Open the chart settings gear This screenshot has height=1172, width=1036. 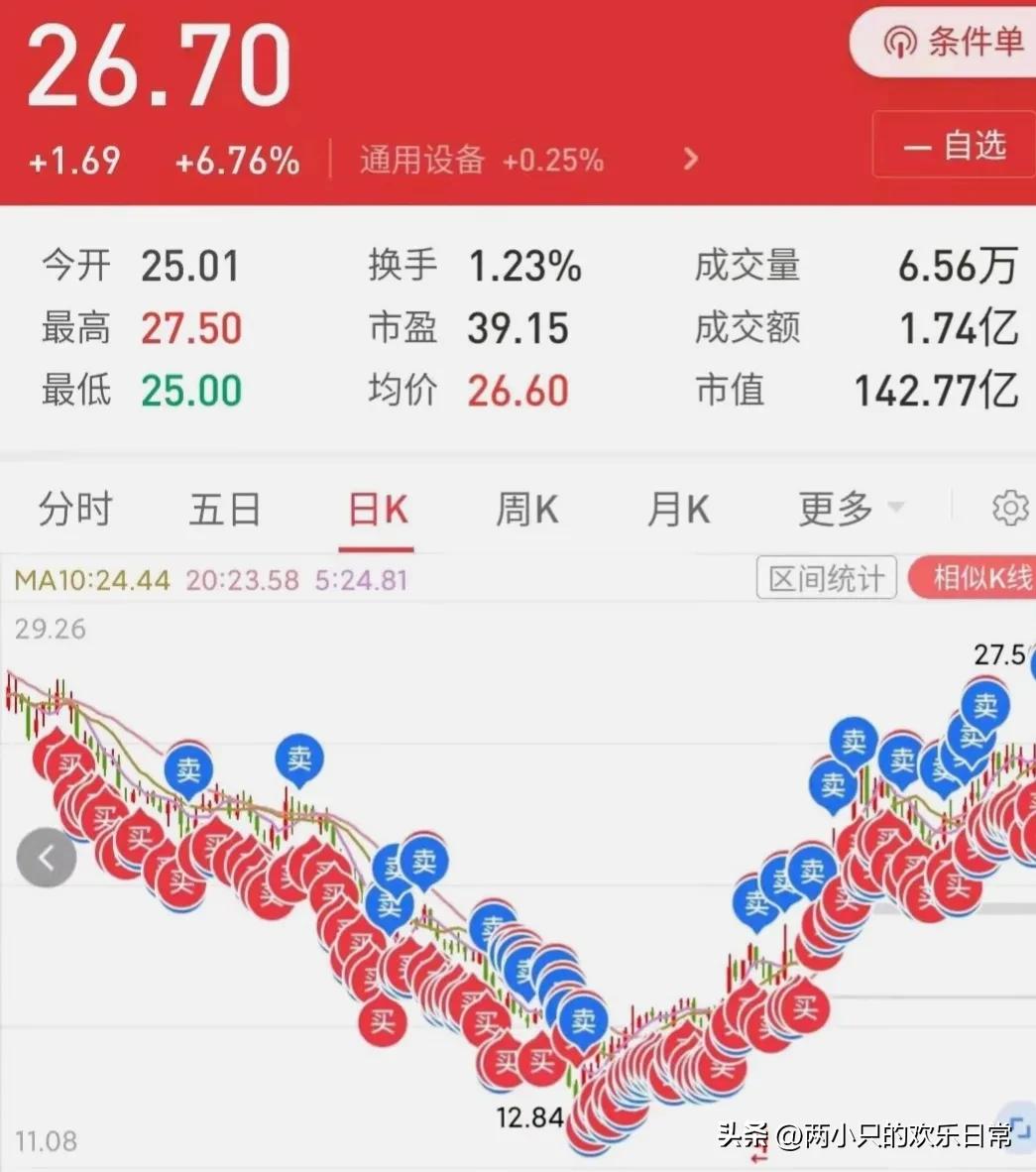[1010, 508]
